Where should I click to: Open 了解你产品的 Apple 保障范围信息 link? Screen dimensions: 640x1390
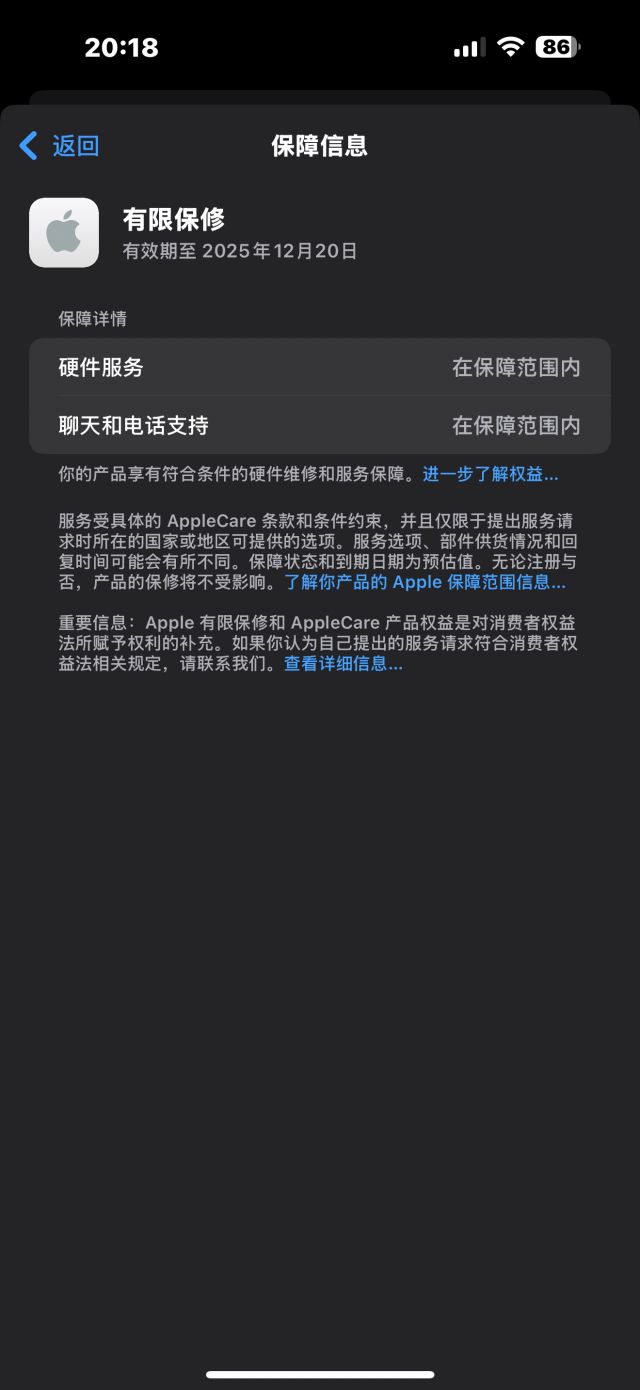coord(425,582)
